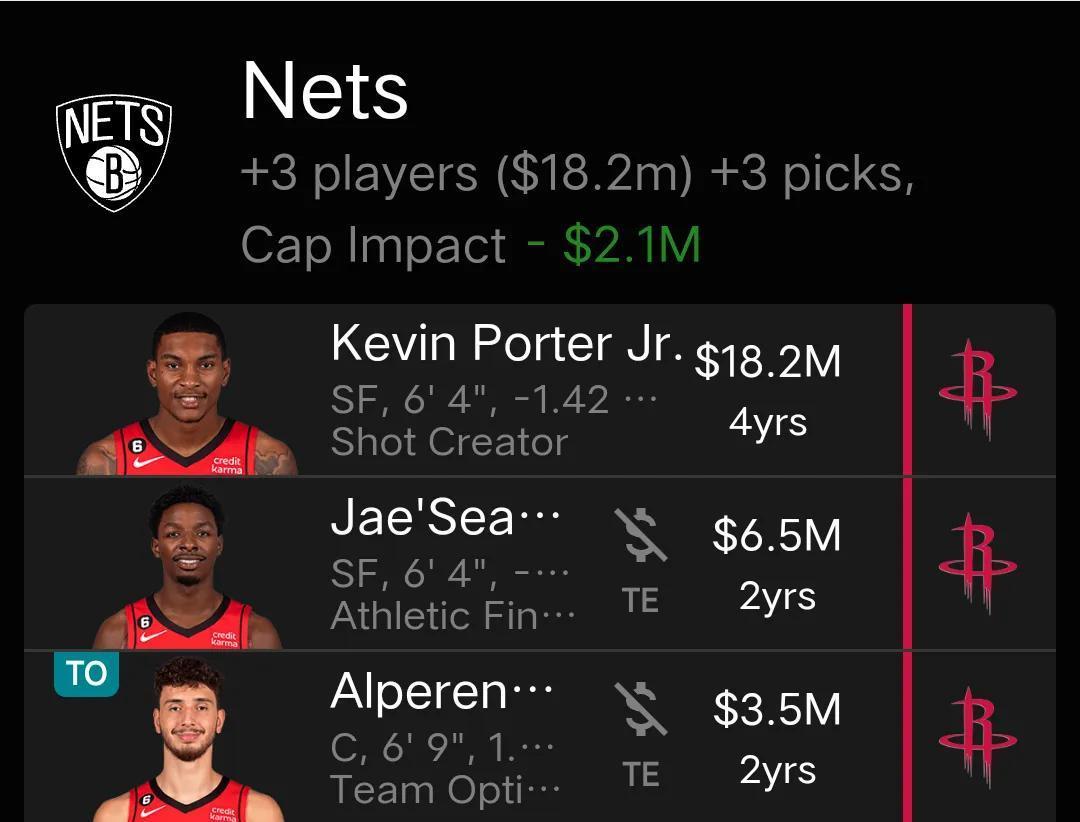Open Kevin Porter Jr. player row
The height and width of the screenshot is (822, 1080).
tap(505, 392)
